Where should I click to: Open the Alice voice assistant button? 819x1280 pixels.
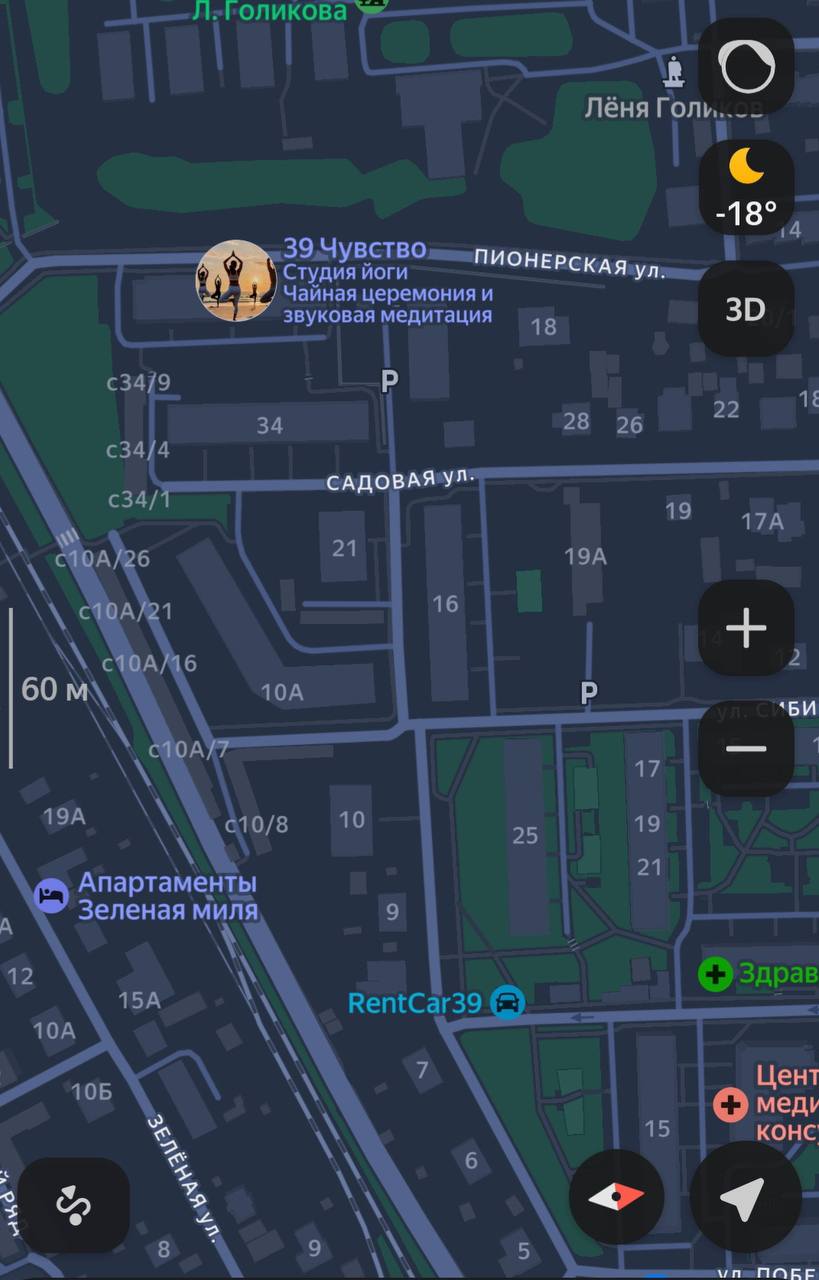click(746, 67)
